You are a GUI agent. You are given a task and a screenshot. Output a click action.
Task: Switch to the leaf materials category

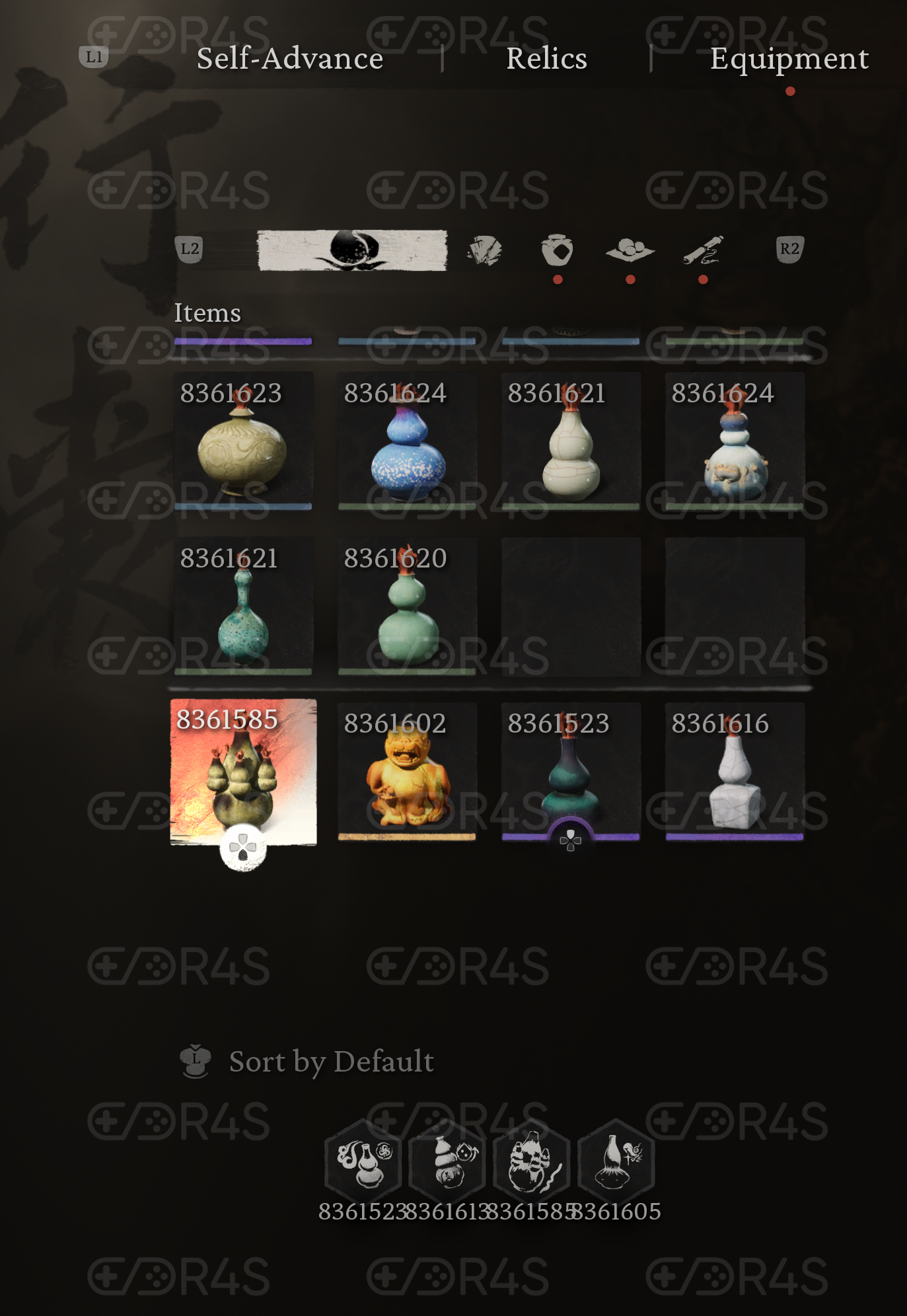485,250
